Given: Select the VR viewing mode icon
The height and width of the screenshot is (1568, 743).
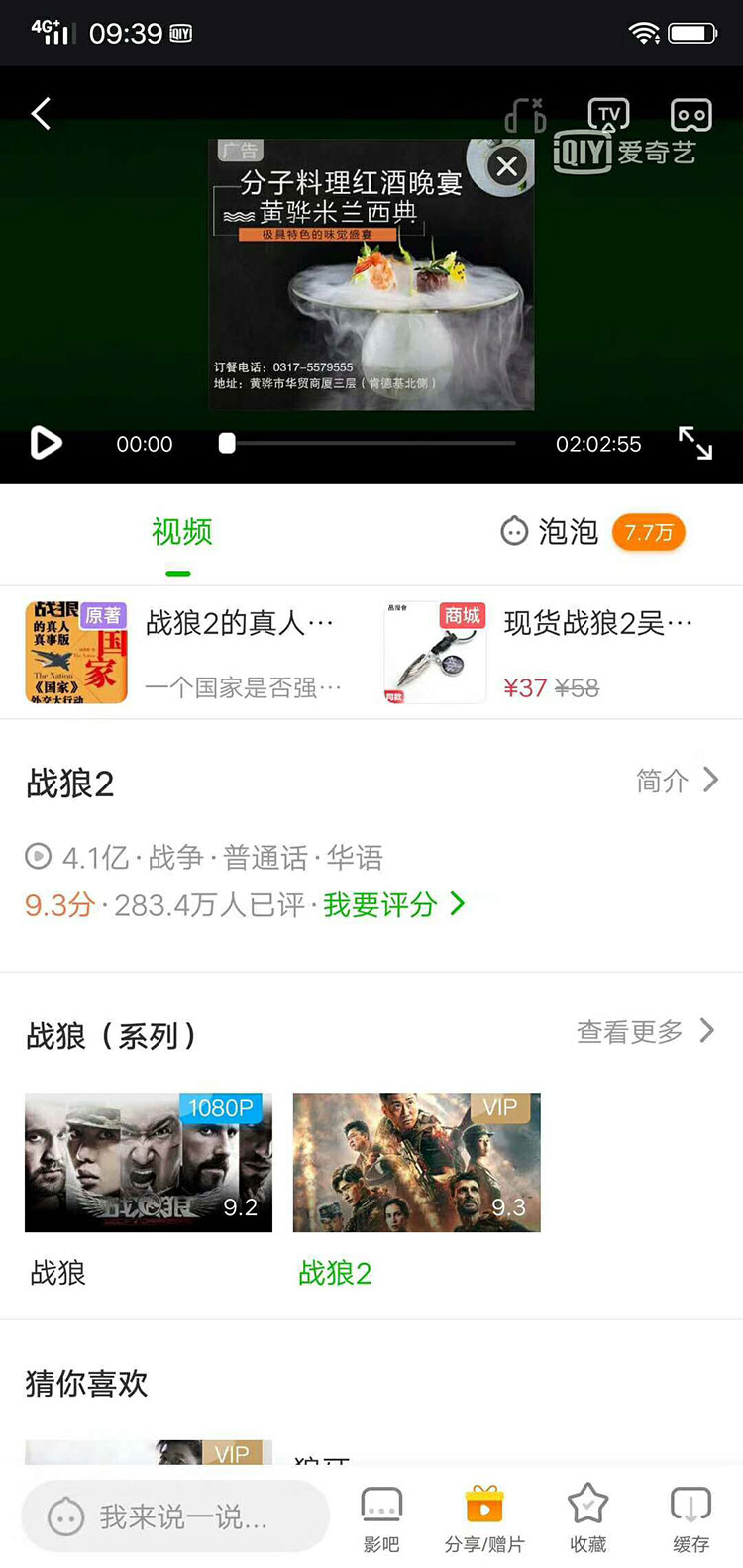Looking at the screenshot, I should (x=689, y=113).
